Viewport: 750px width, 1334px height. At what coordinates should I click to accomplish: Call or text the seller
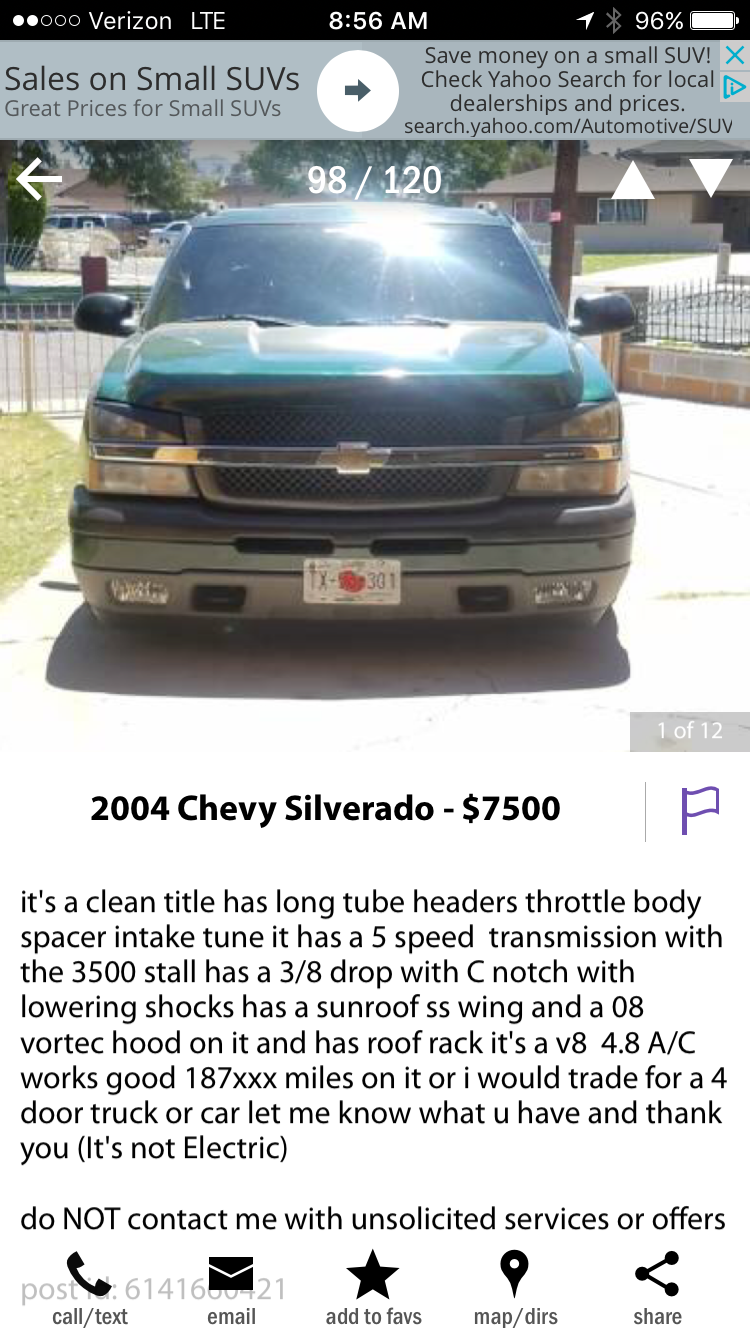(90, 1289)
